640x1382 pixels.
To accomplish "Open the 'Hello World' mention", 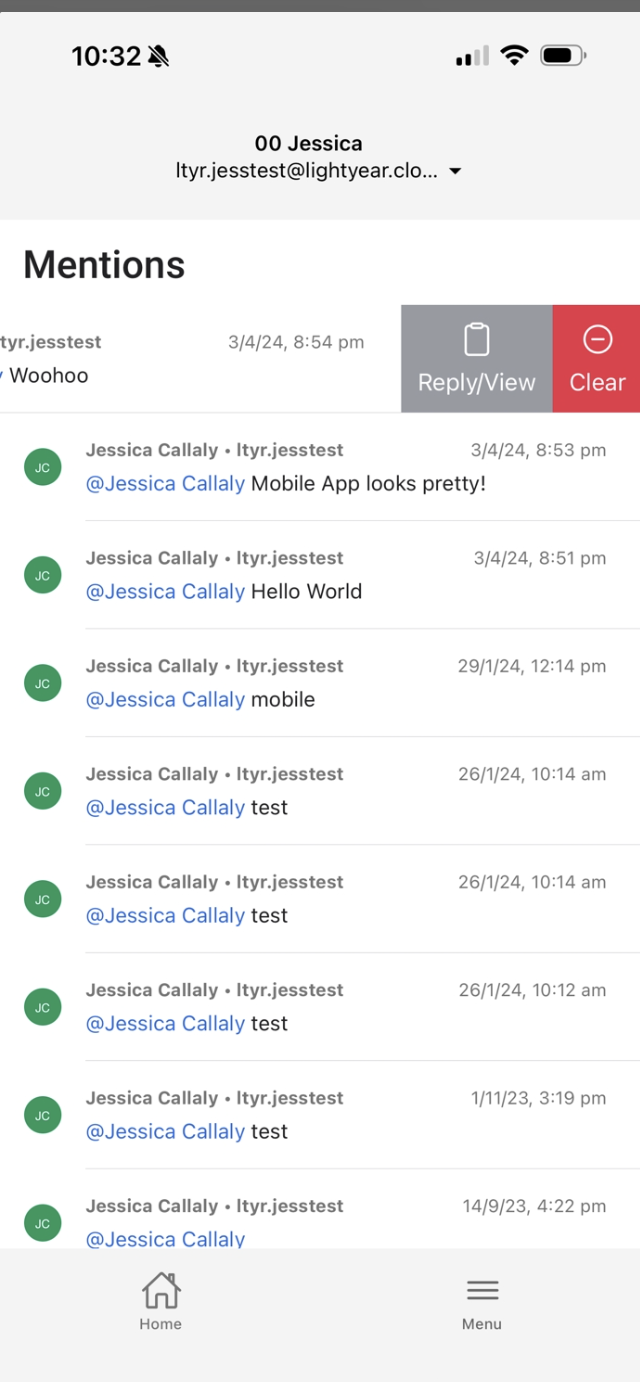I will tap(320, 575).
